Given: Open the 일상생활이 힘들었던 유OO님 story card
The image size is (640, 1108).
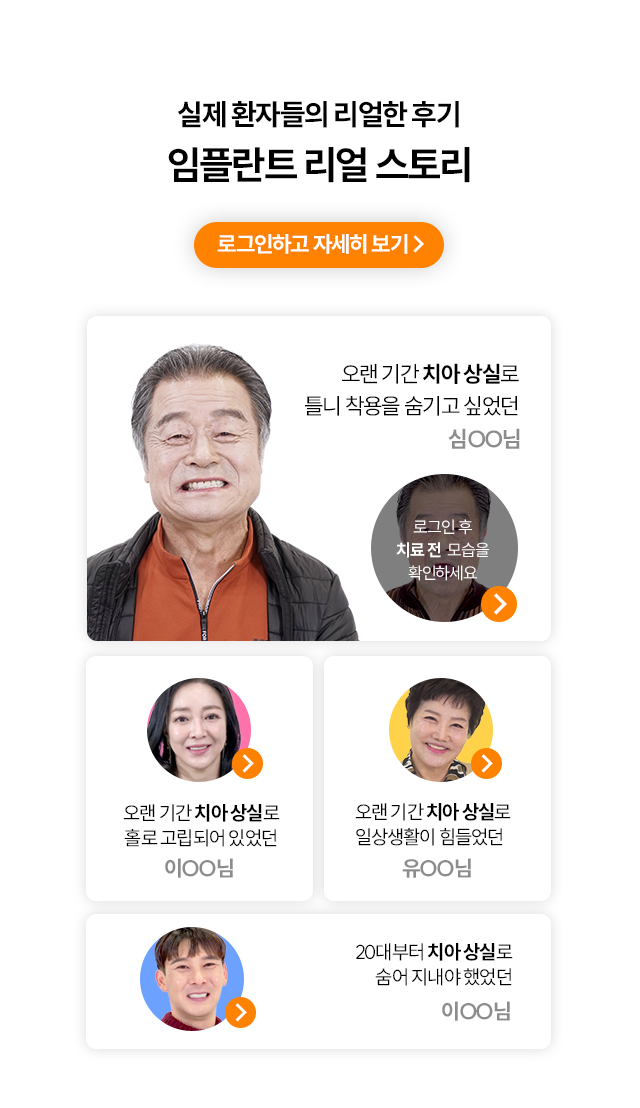Looking at the screenshot, I should pyautogui.click(x=437, y=778).
